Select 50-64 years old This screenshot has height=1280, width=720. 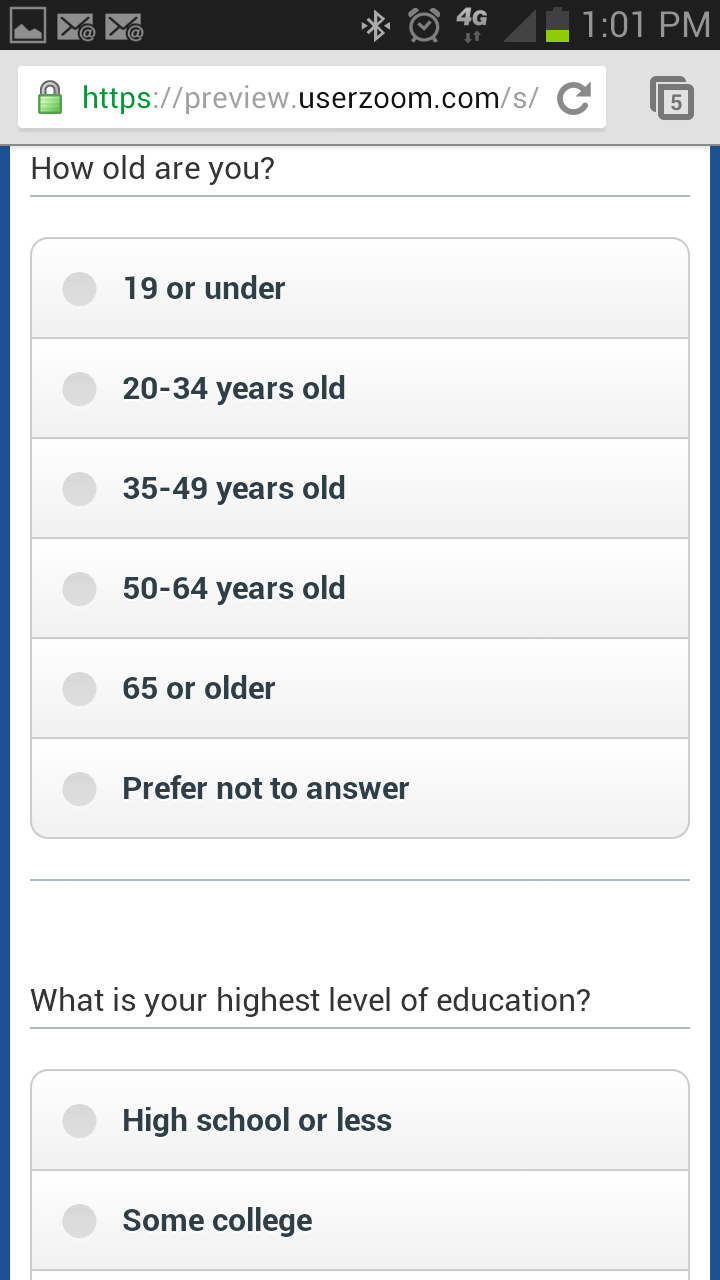(x=80, y=589)
